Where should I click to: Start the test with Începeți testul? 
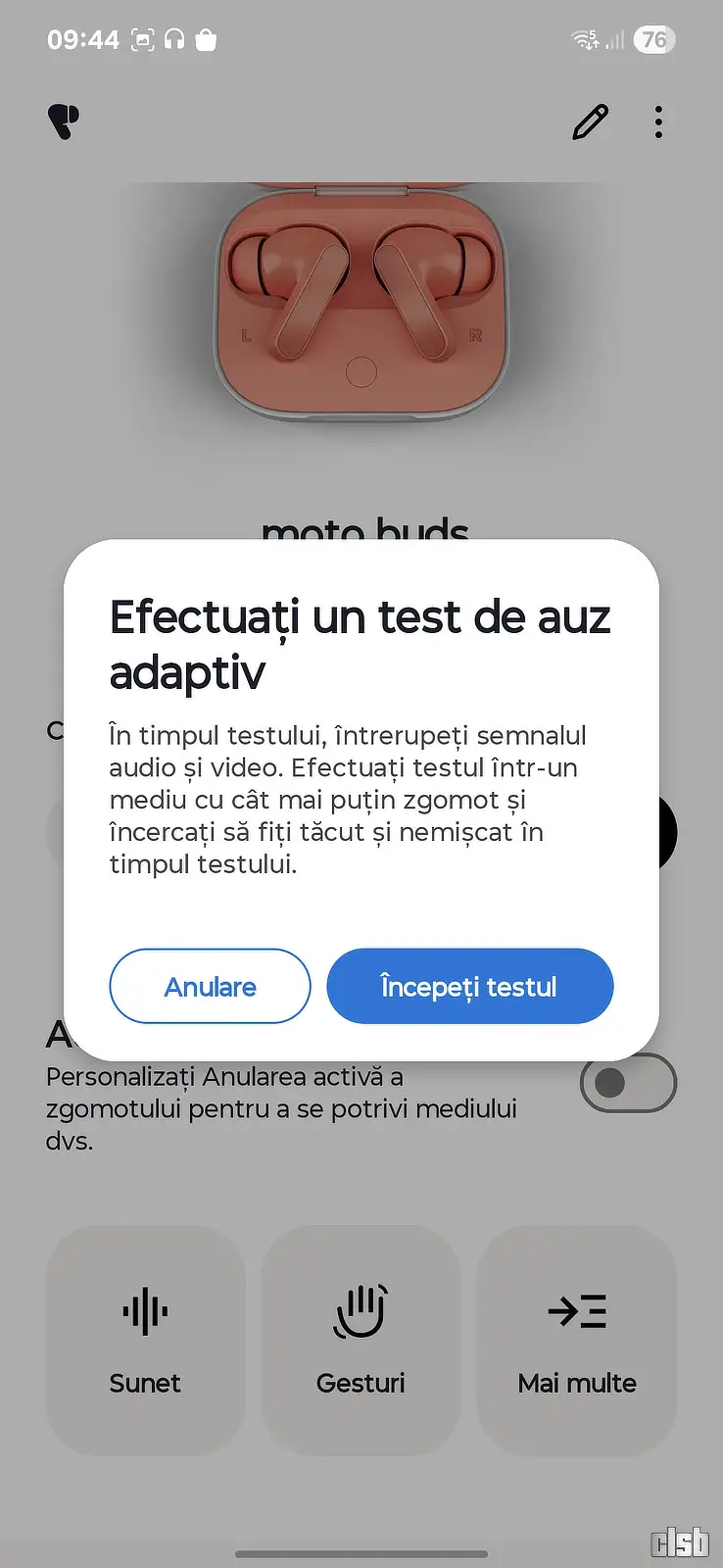(x=469, y=986)
